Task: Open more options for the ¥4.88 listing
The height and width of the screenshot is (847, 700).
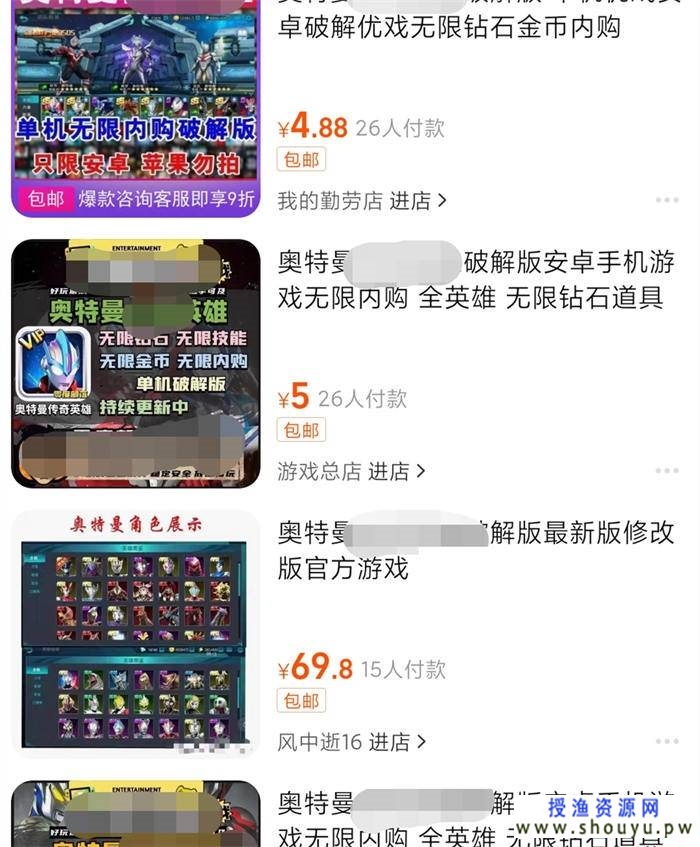Action: [x=667, y=200]
